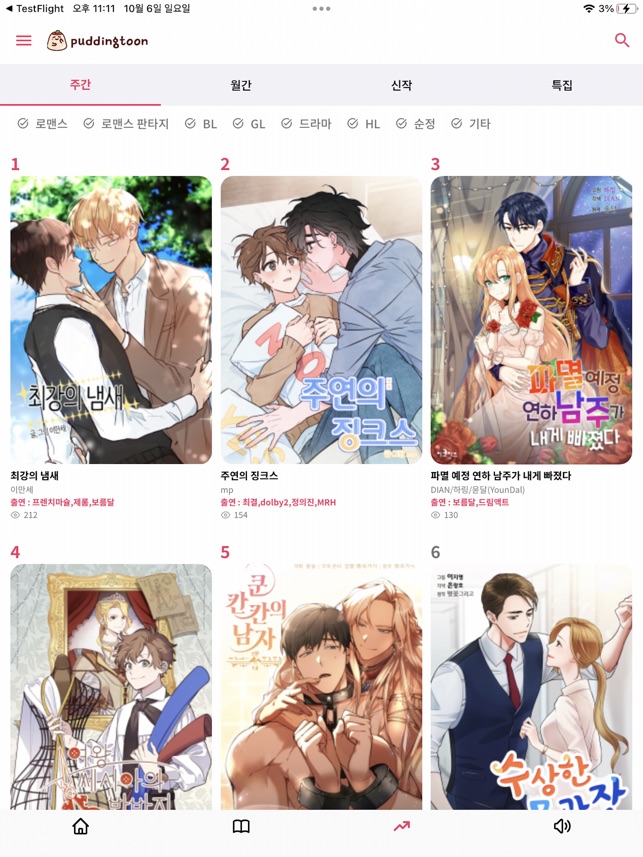Open the search magnifier icon

[x=622, y=41]
